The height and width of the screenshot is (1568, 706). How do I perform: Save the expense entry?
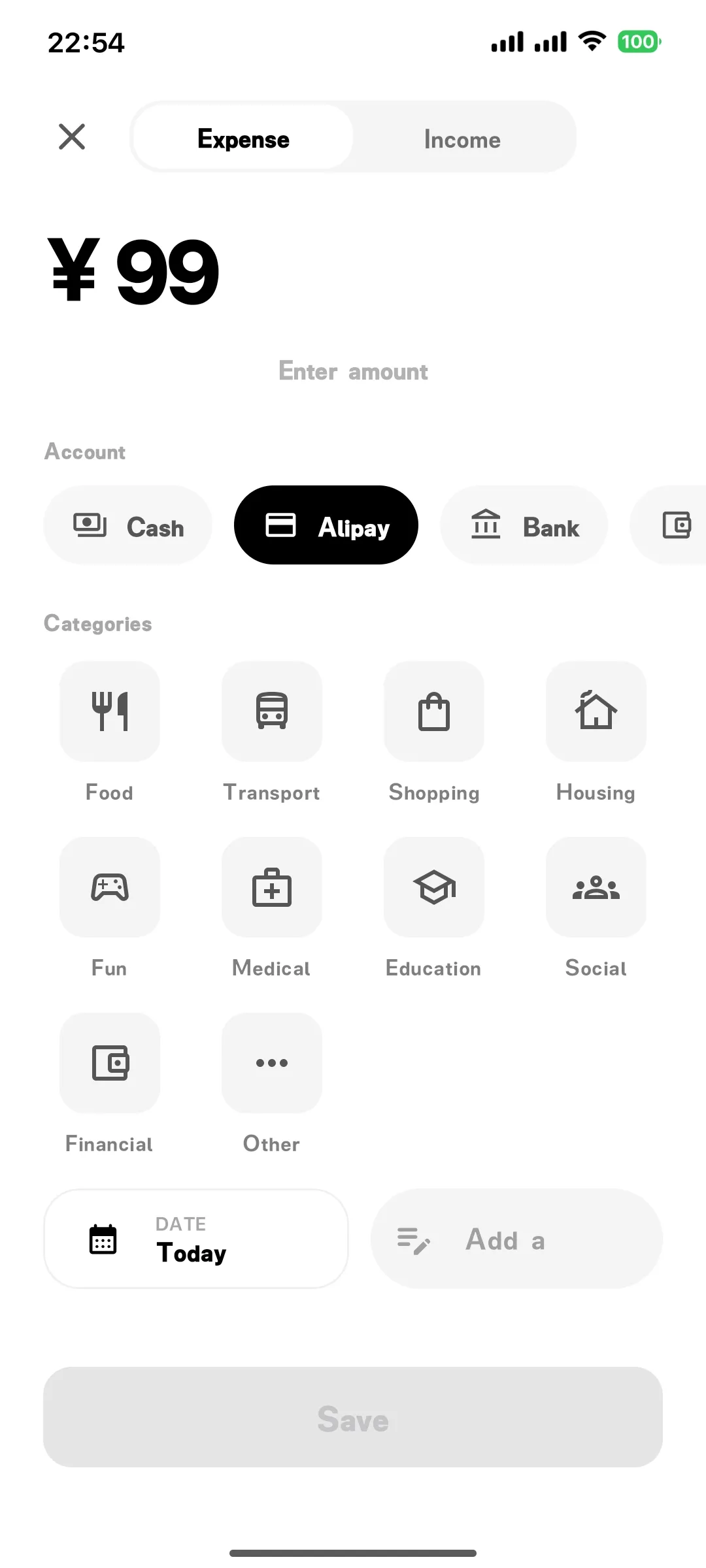353,1418
